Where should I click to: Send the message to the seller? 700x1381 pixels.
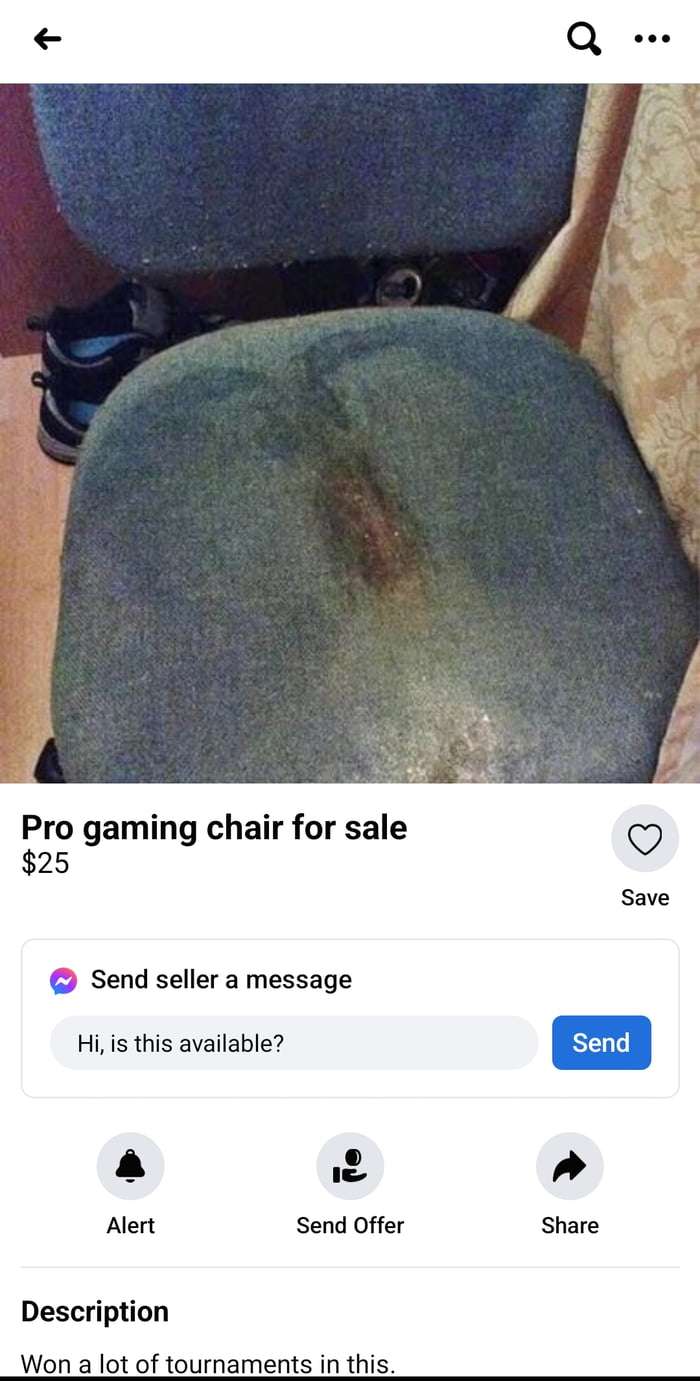(x=601, y=1043)
